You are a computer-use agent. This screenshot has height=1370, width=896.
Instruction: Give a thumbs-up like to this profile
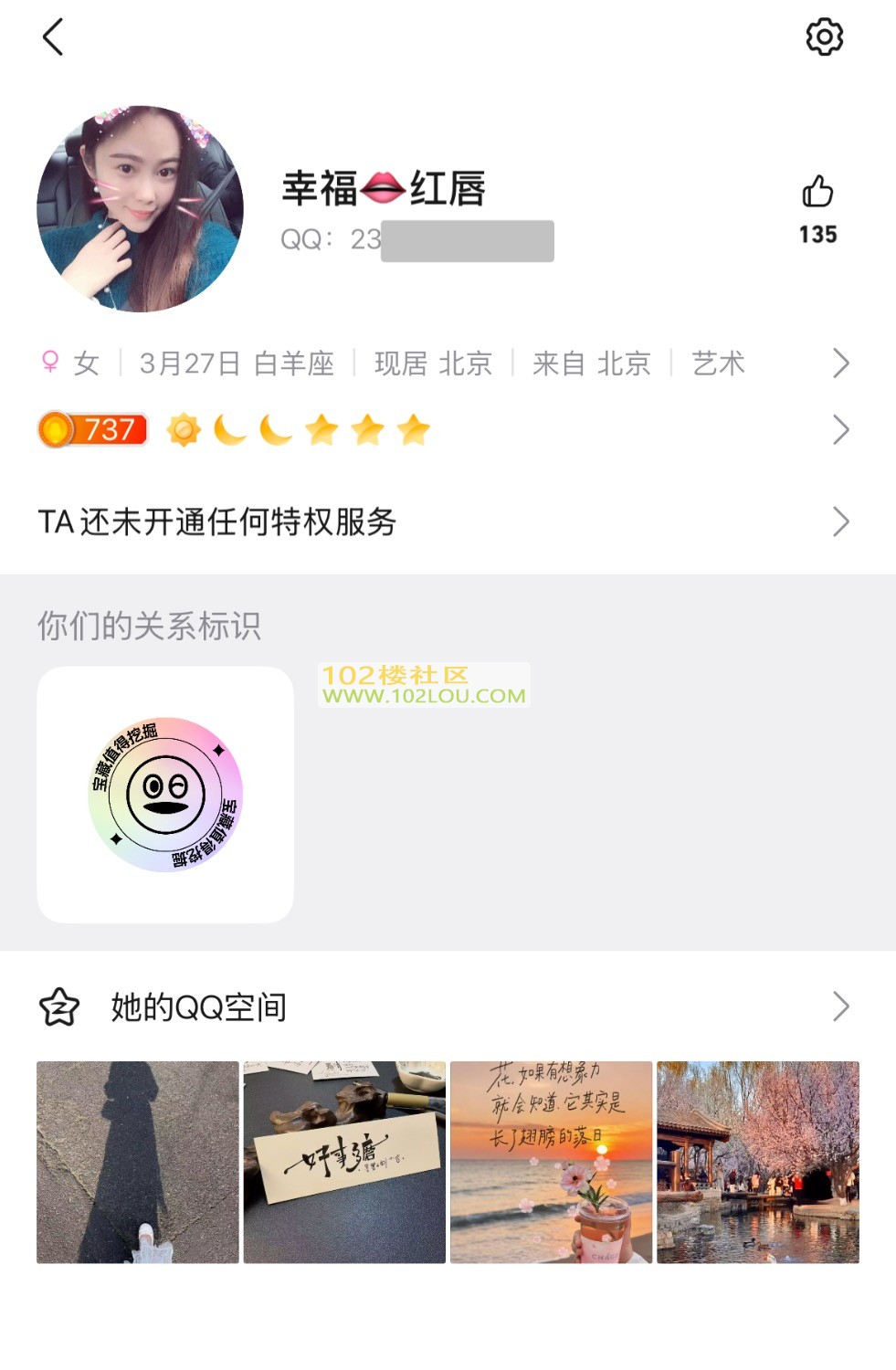[817, 193]
